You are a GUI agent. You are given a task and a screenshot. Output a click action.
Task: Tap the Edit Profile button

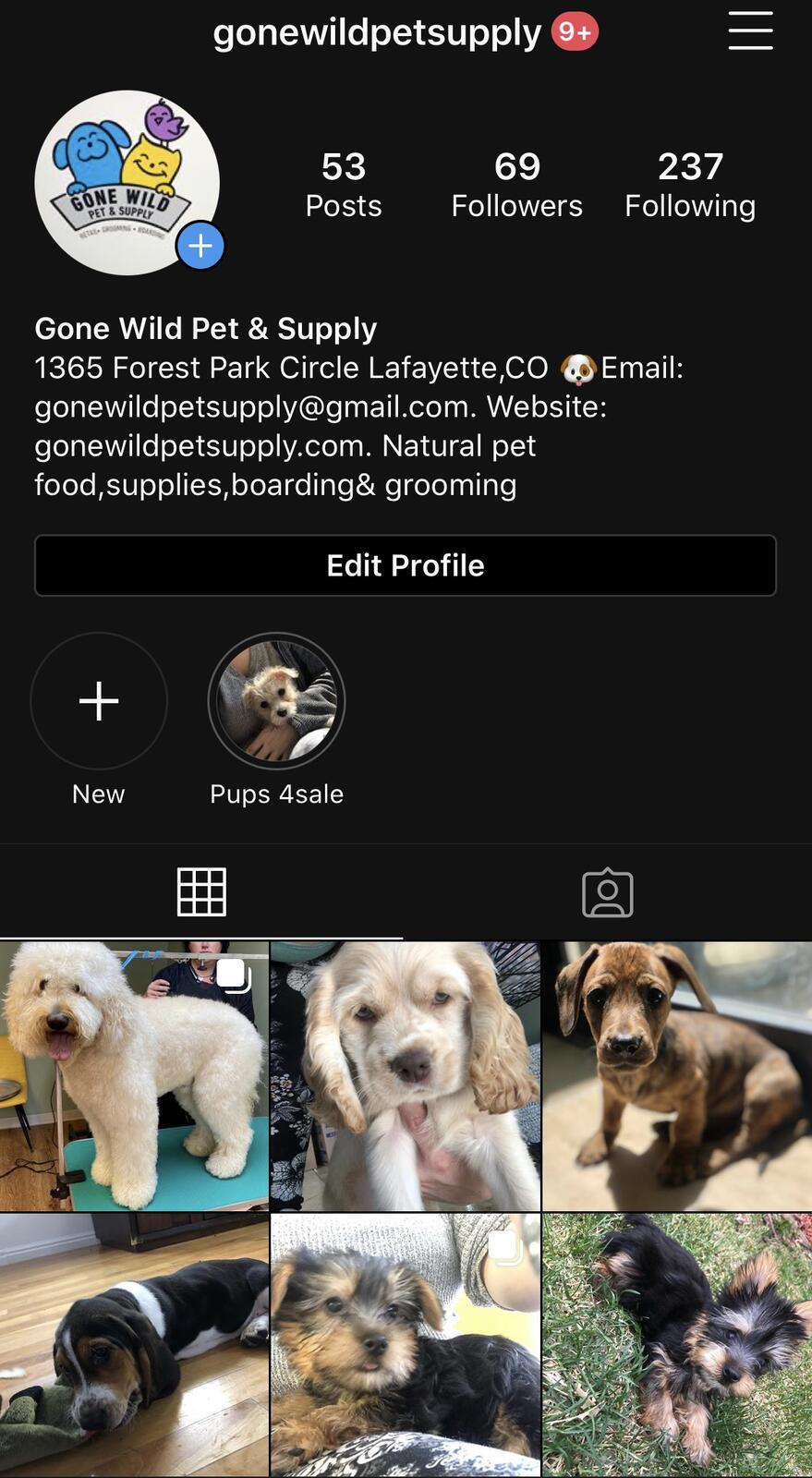tap(406, 565)
